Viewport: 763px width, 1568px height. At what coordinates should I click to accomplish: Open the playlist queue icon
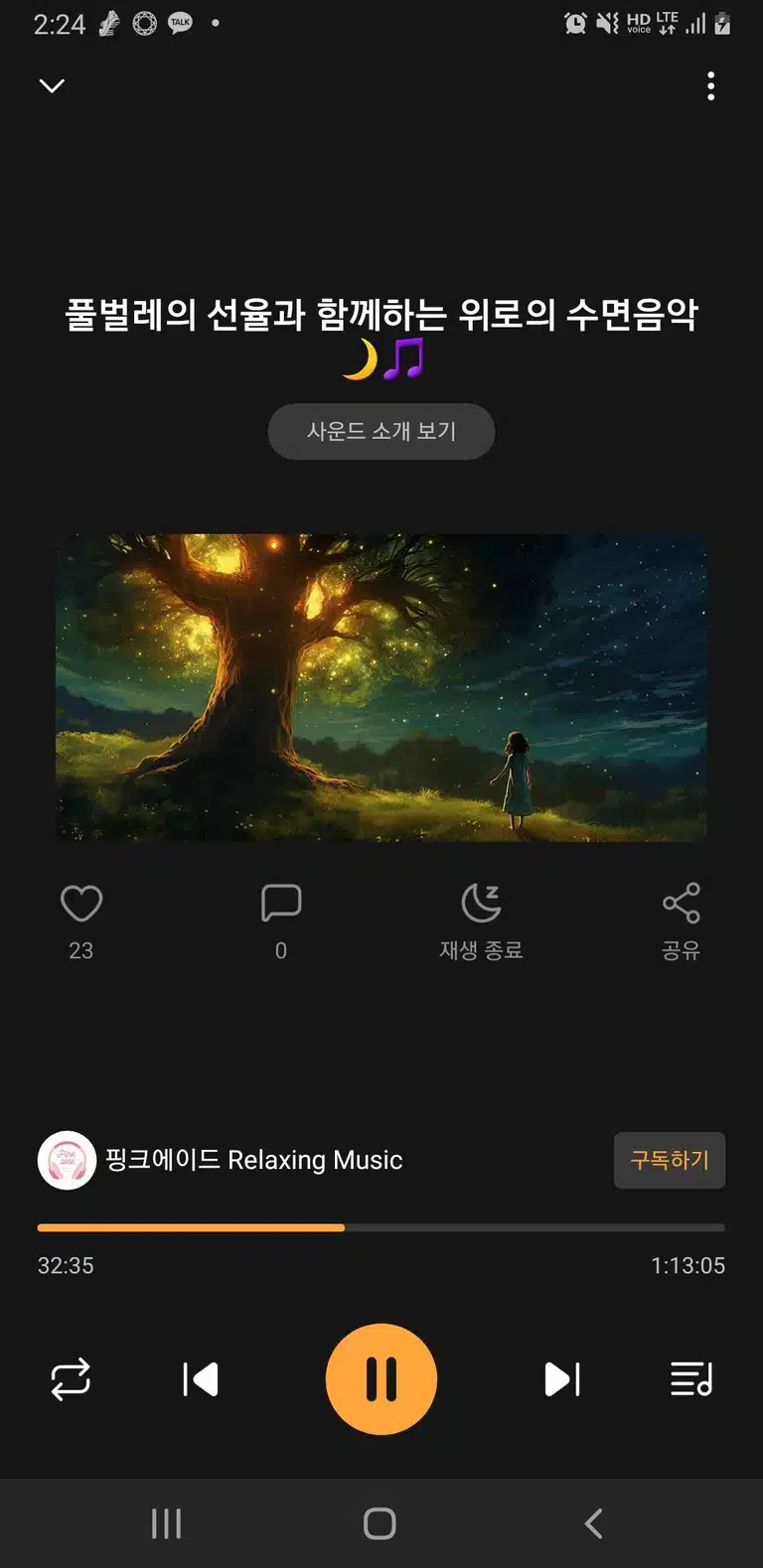pos(691,1379)
